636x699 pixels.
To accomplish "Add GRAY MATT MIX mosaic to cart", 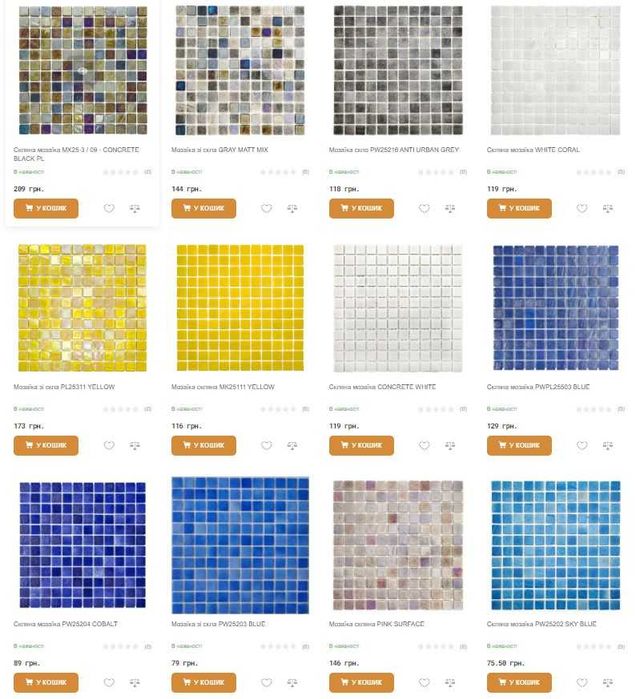I will point(203,208).
